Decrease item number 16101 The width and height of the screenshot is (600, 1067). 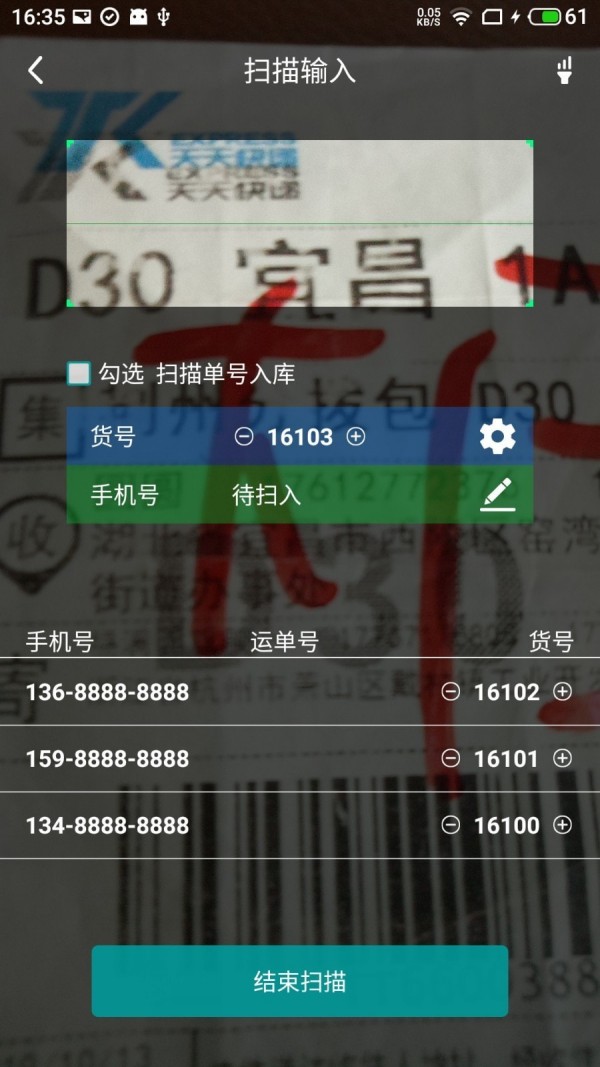(x=451, y=759)
